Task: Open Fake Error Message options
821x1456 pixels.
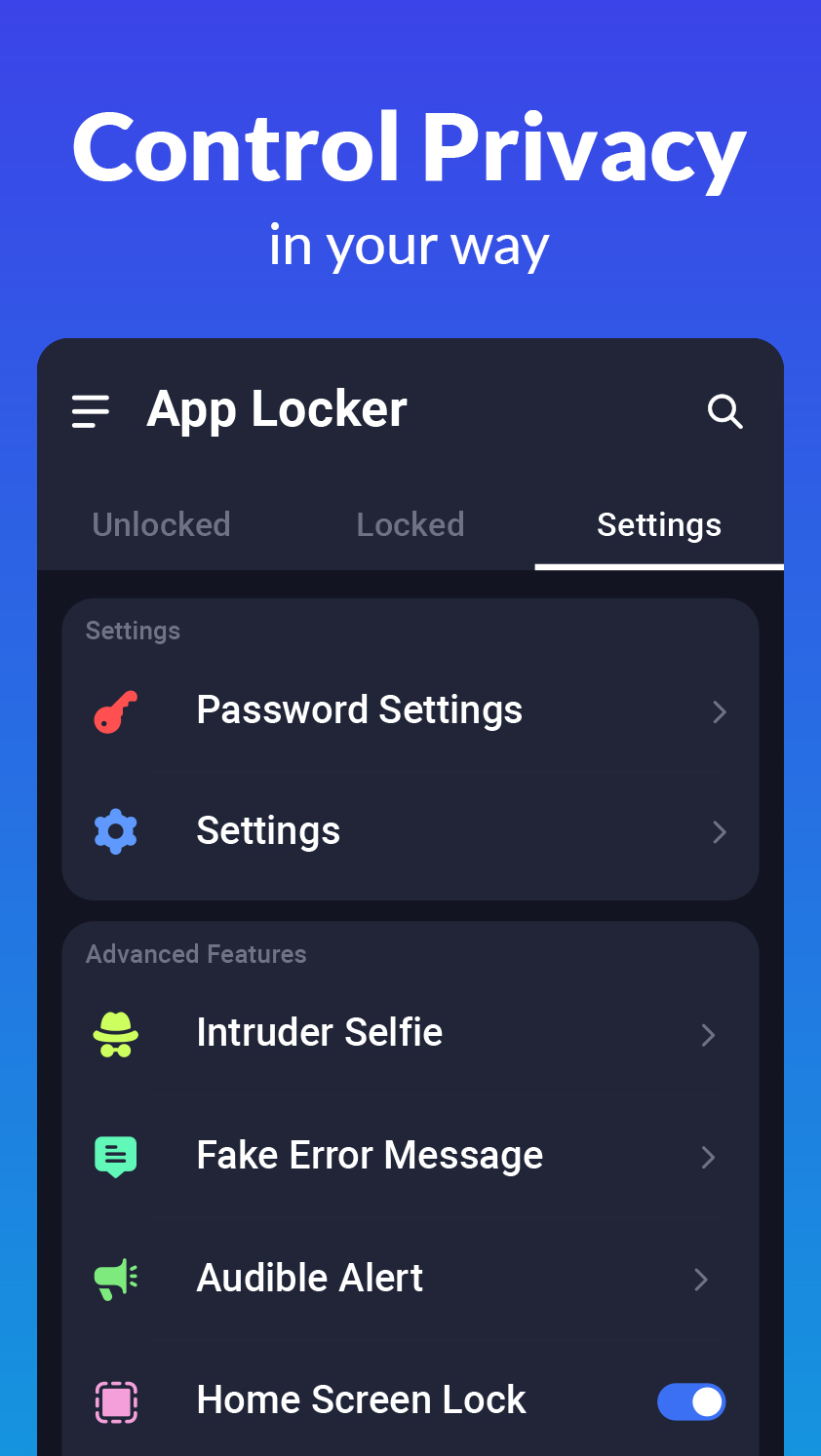Action: [708, 1157]
